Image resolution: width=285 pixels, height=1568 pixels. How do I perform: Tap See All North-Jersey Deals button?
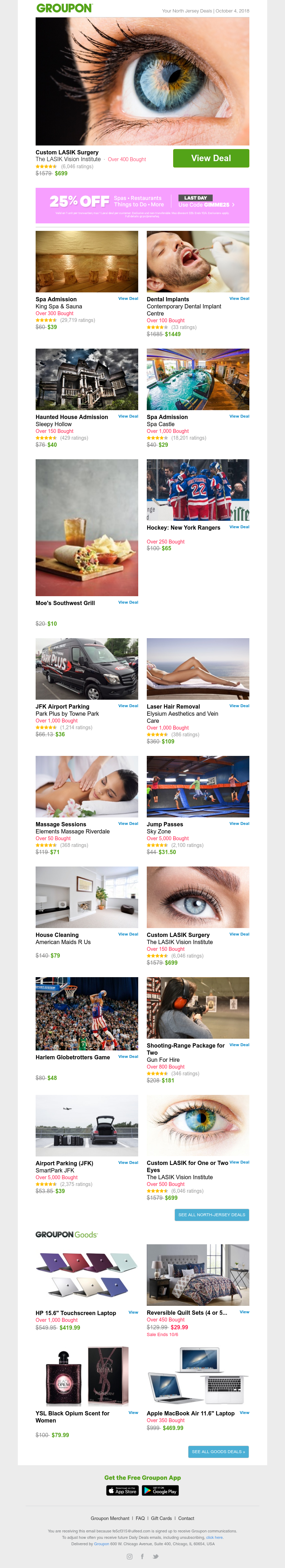(x=211, y=1215)
